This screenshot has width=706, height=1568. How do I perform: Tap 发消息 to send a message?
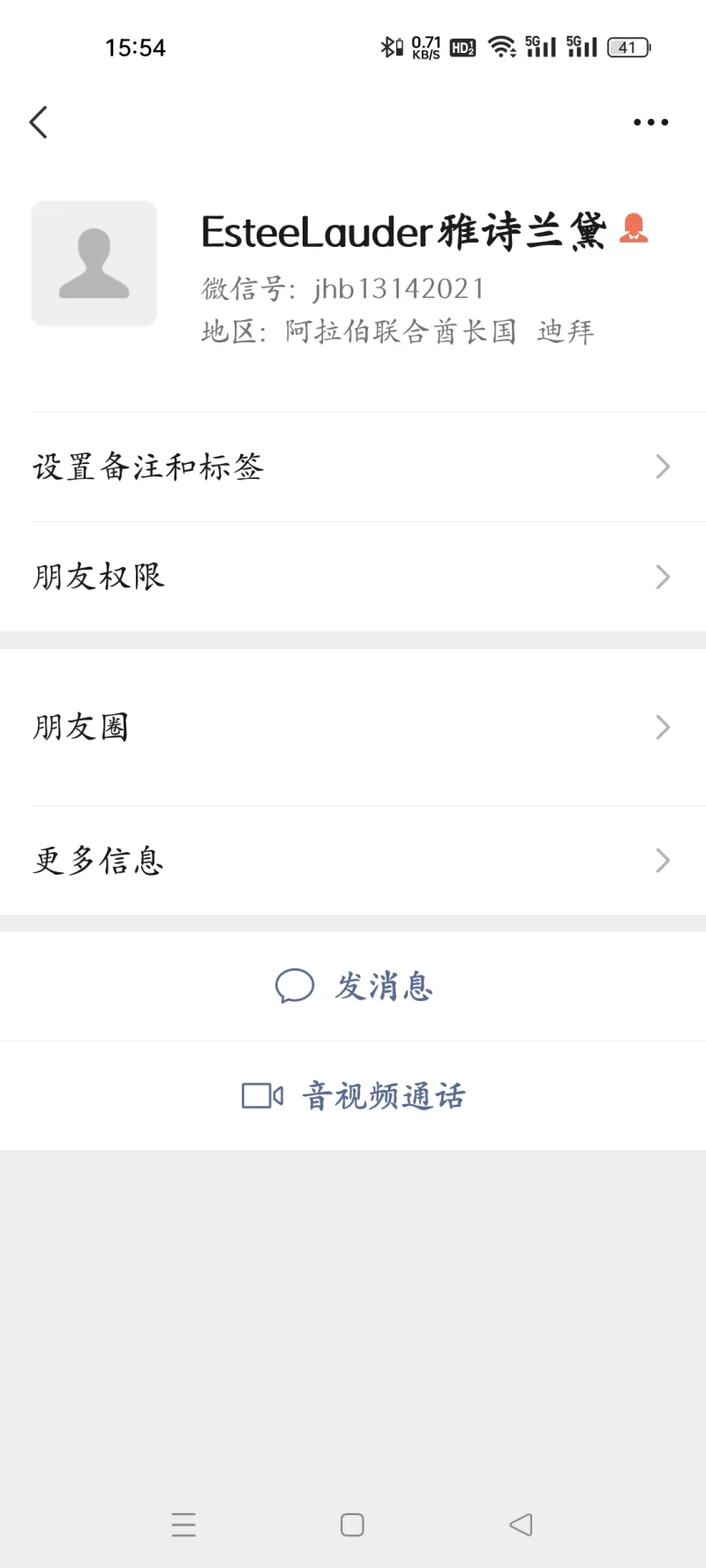(x=355, y=986)
